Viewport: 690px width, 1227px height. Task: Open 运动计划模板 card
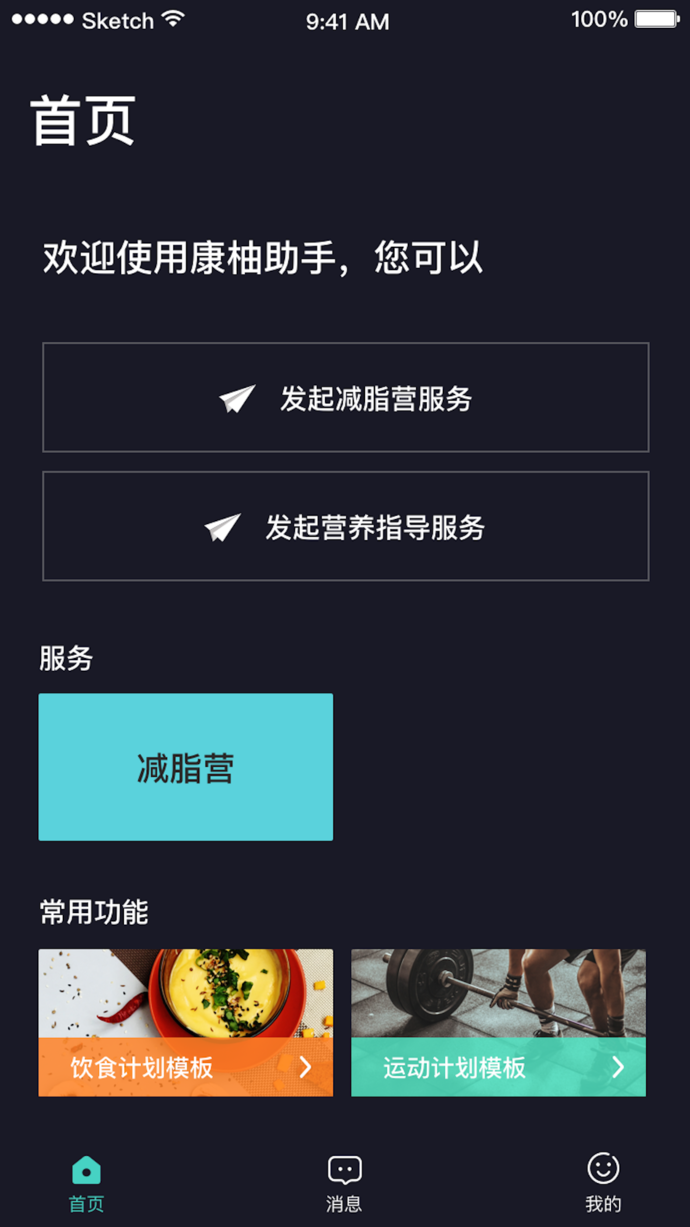tap(498, 1022)
